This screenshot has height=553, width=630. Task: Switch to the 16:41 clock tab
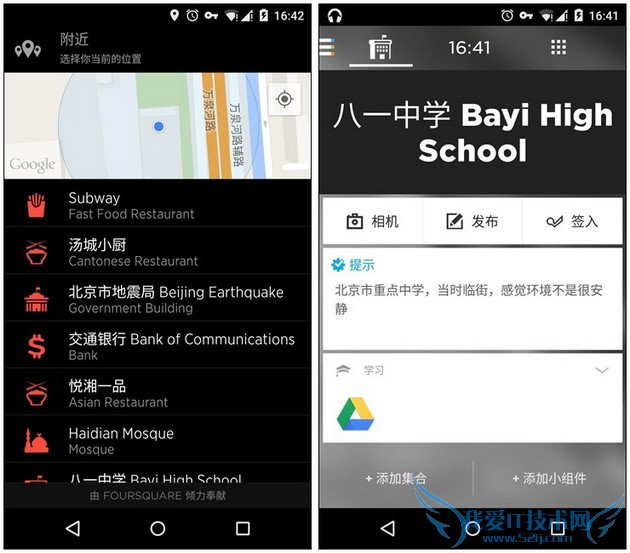point(469,47)
